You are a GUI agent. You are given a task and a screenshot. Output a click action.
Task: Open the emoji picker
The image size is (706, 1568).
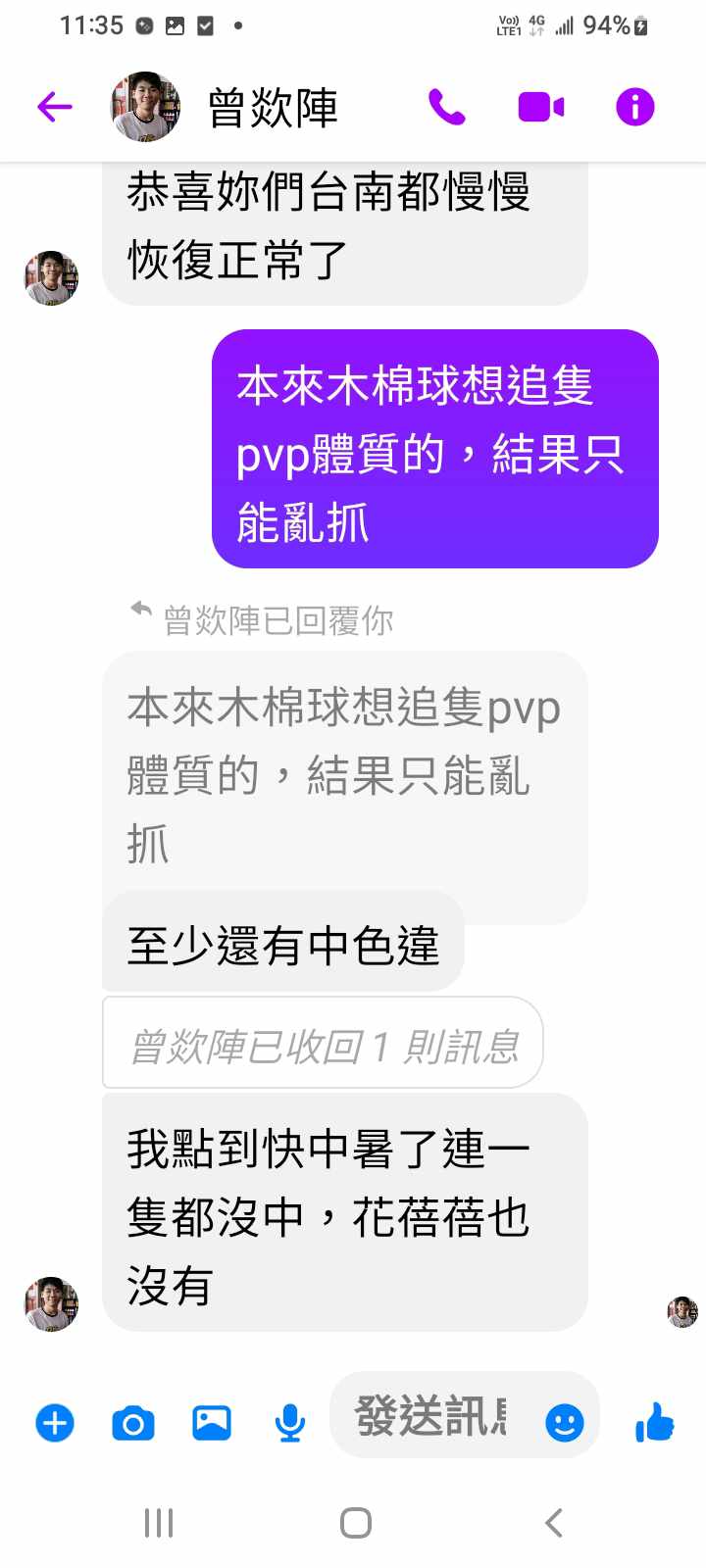click(x=564, y=1422)
